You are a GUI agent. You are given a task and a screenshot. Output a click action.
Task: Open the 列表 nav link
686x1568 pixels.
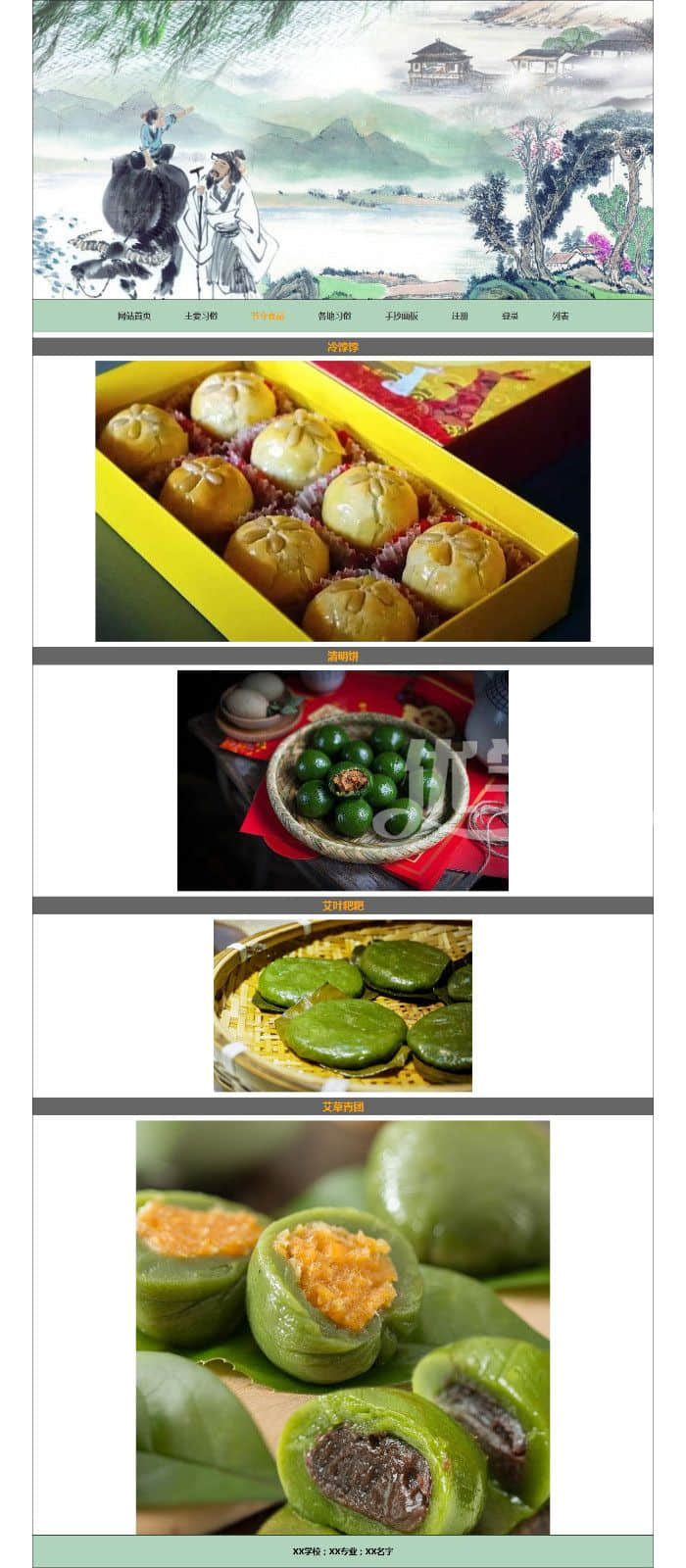pyautogui.click(x=560, y=317)
